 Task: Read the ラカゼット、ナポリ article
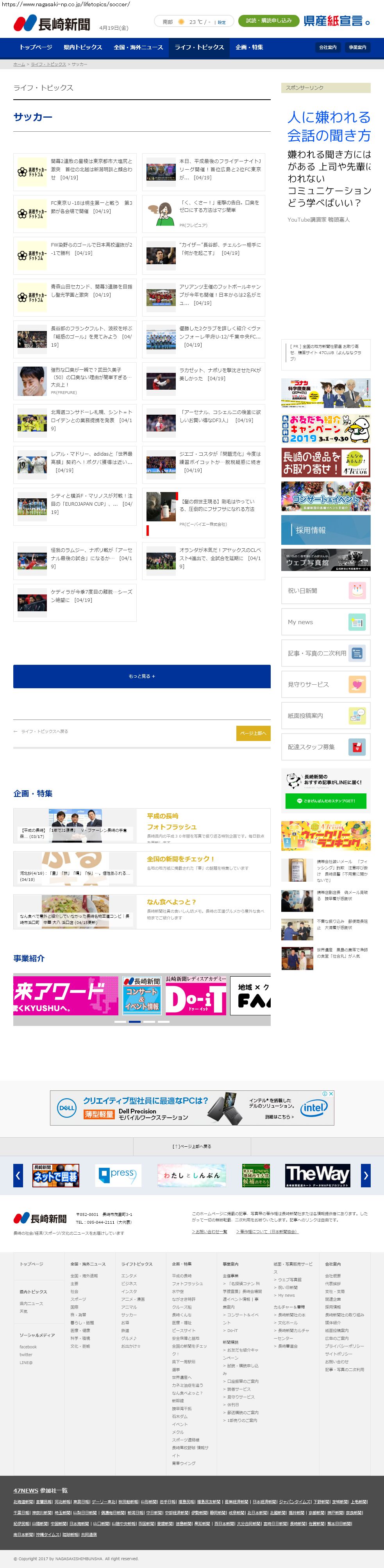(x=220, y=374)
